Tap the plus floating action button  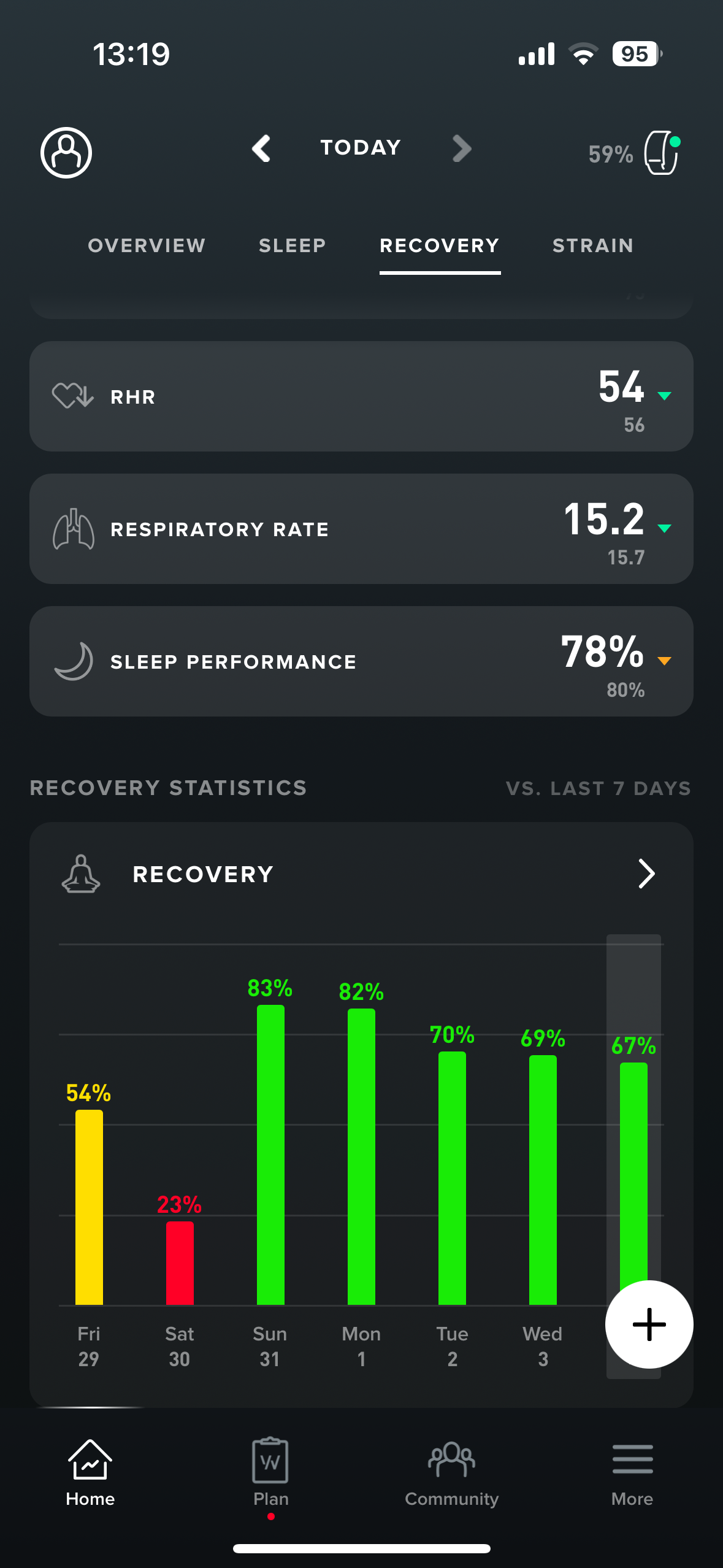649,1324
